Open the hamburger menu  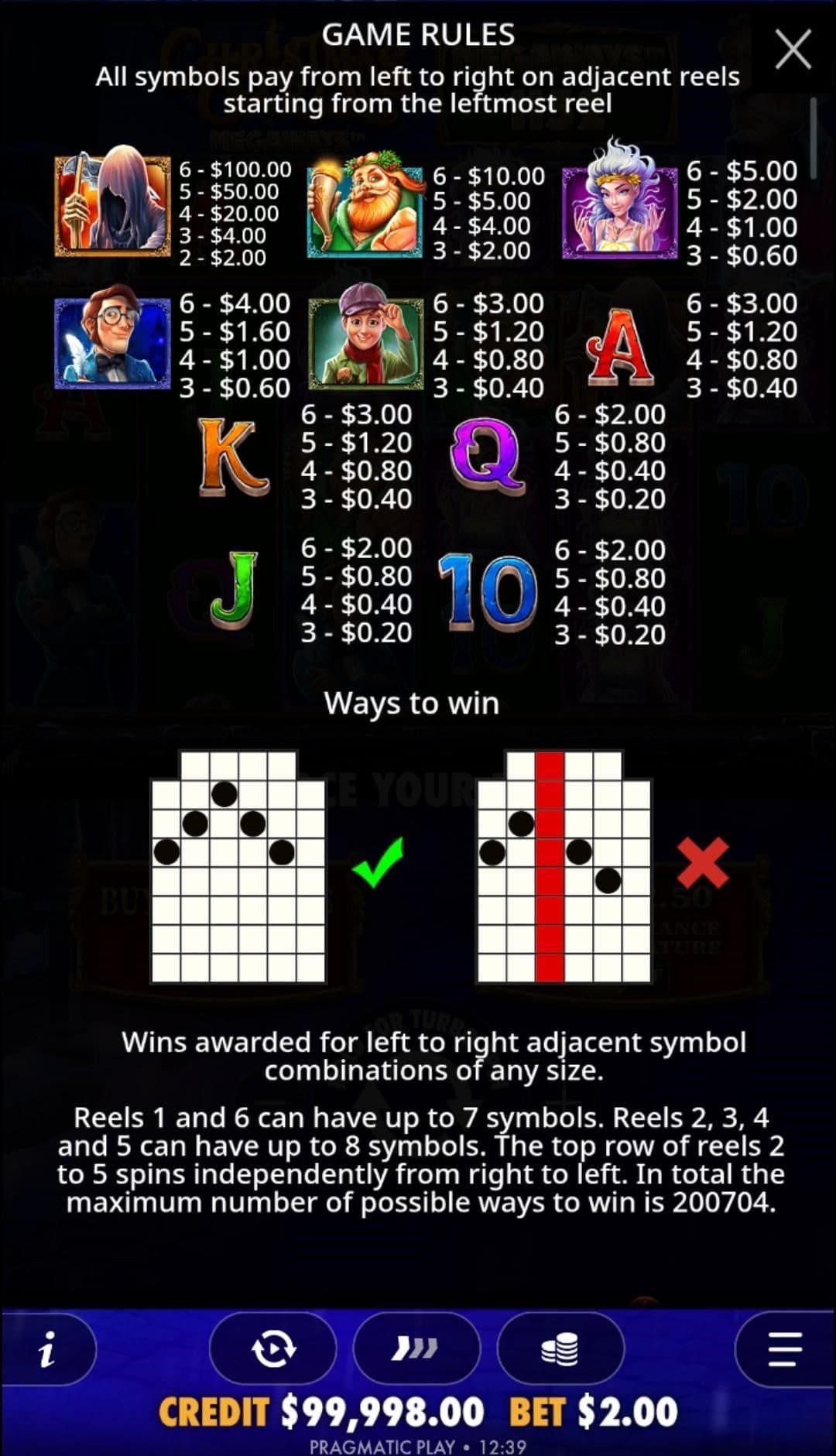coord(784,1350)
